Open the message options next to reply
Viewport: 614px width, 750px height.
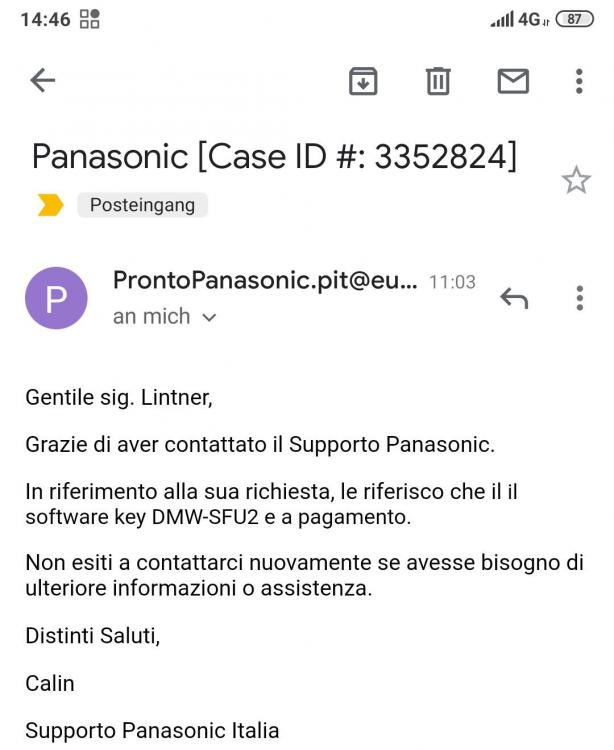(579, 298)
